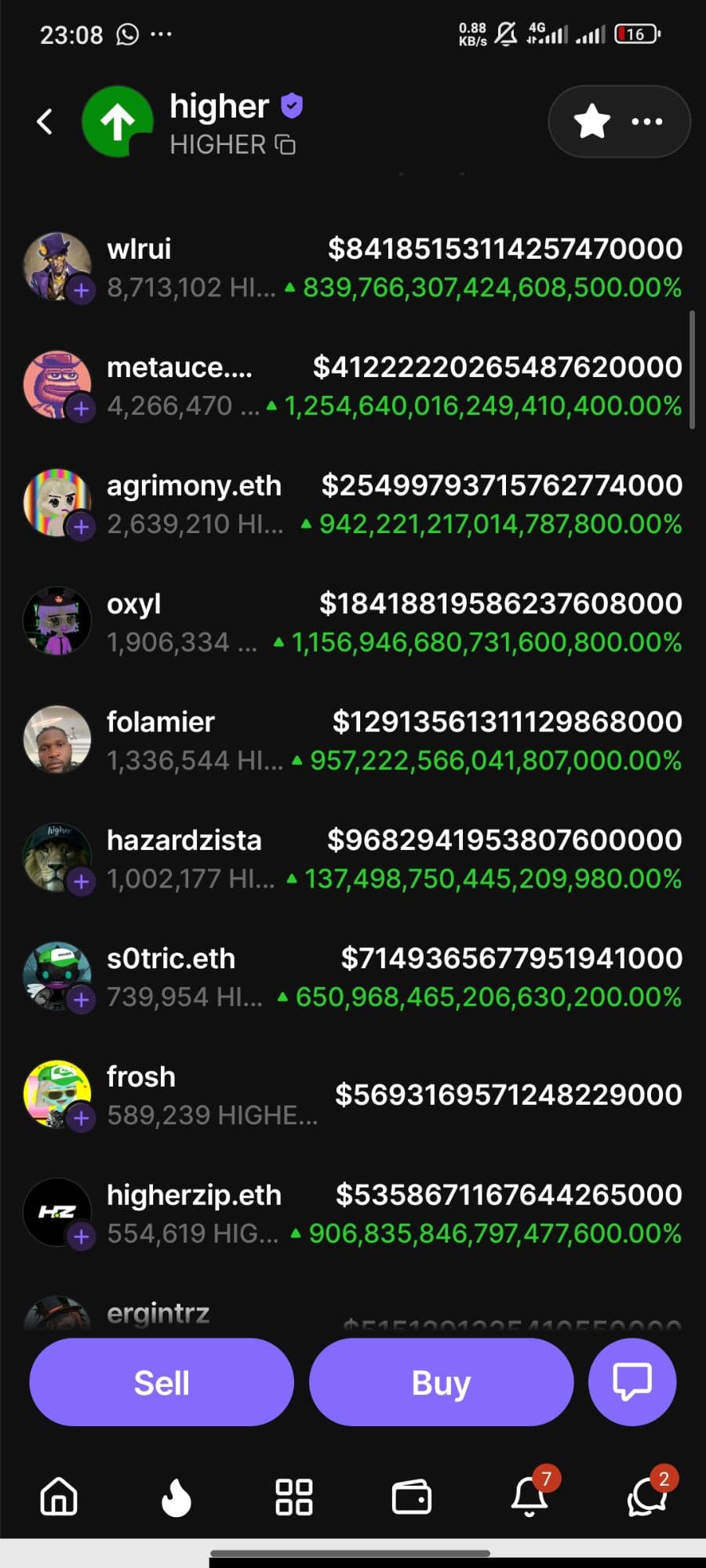Open the messages tab
This screenshot has height=1568, width=706.
pyautogui.click(x=647, y=1496)
